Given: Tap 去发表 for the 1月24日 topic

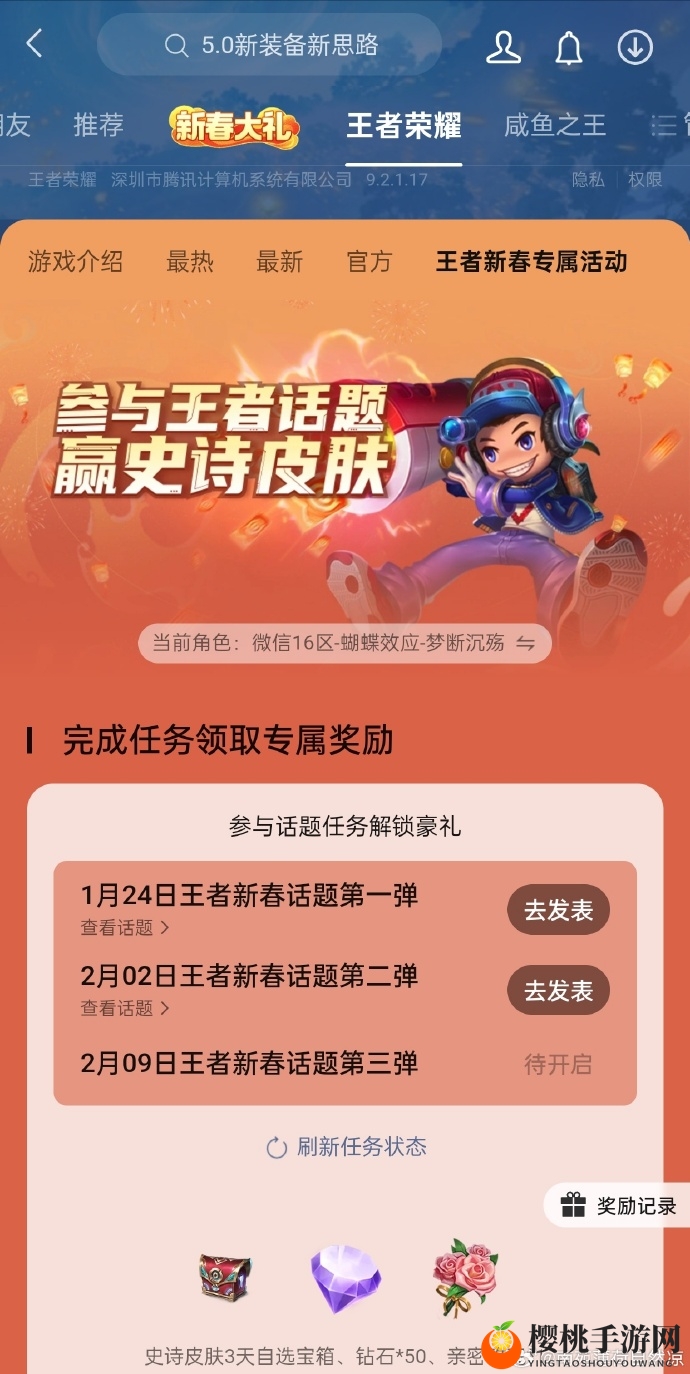Looking at the screenshot, I should (558, 910).
